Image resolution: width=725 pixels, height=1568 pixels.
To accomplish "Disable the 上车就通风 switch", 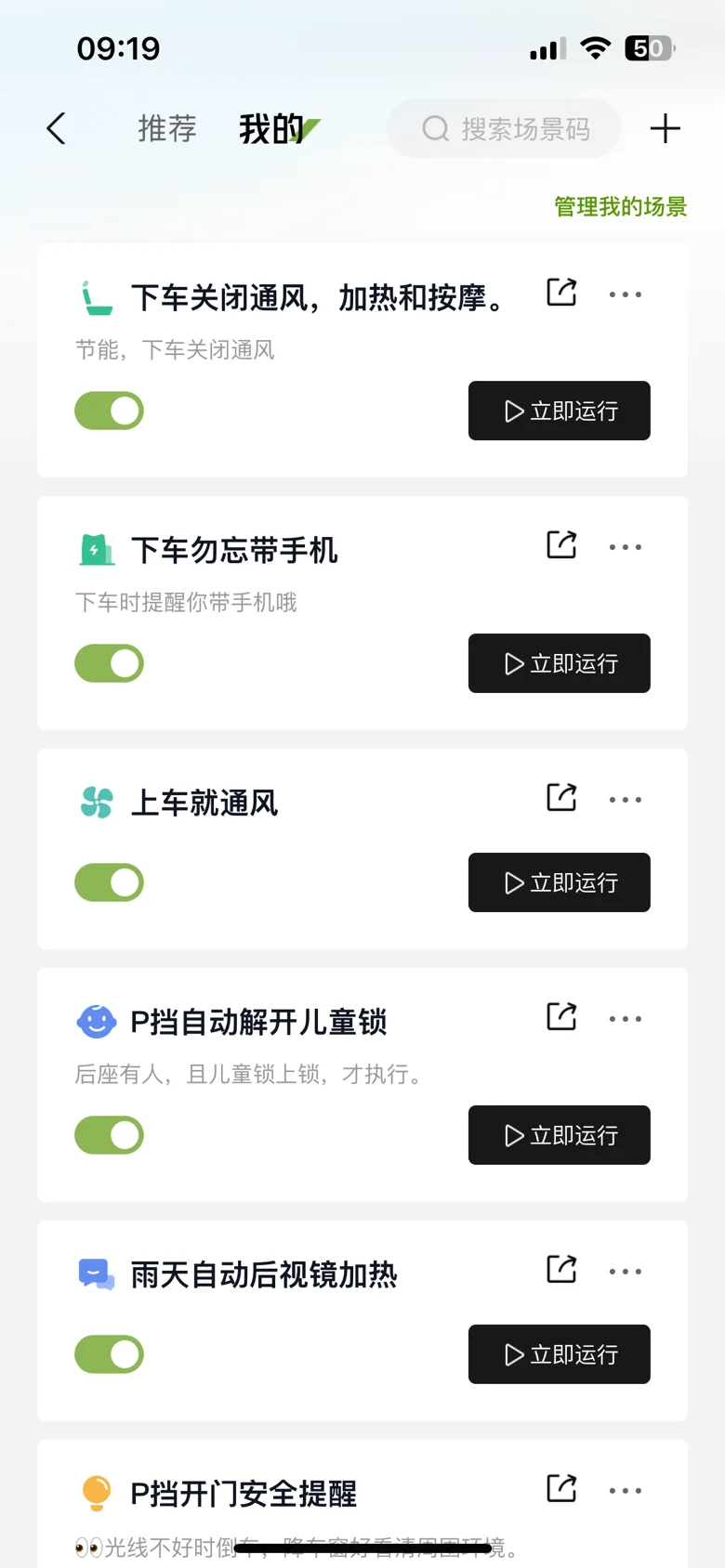I will click(110, 882).
